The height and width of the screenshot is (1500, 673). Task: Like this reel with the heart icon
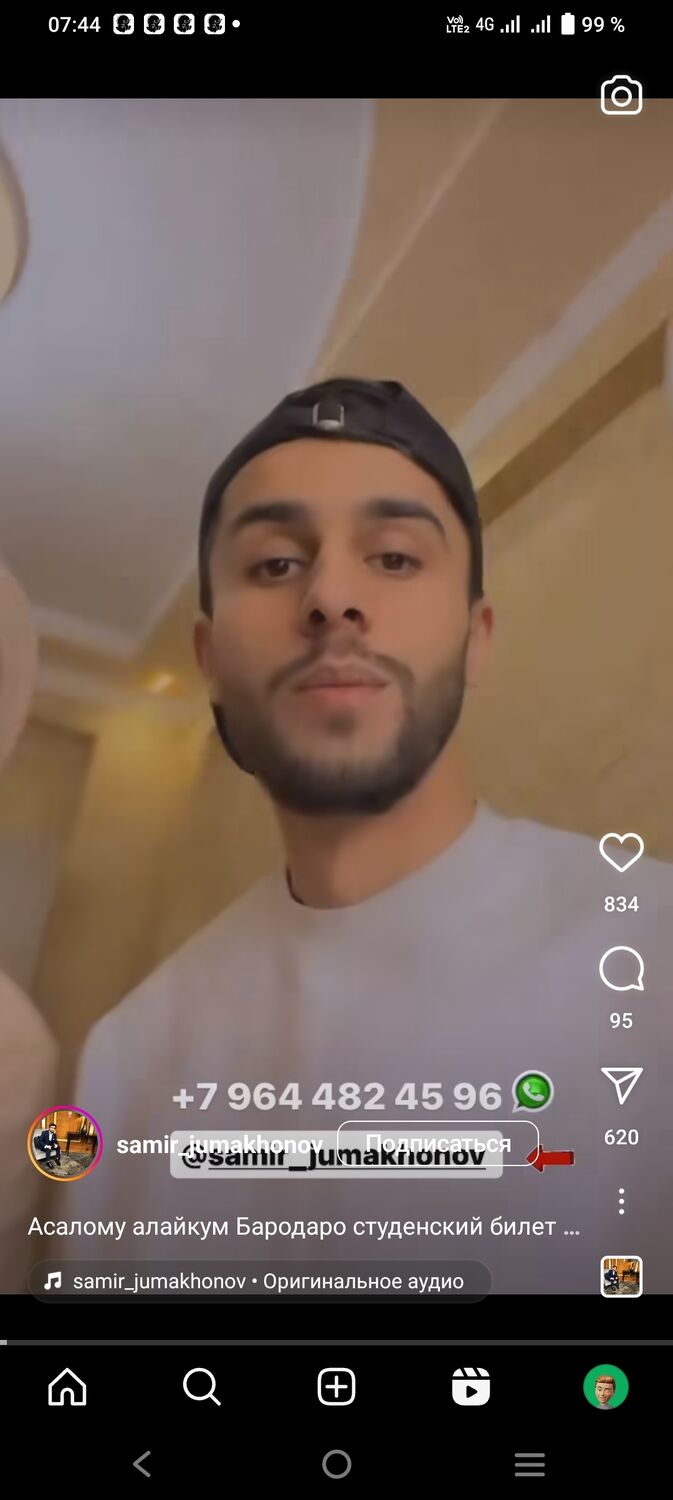click(x=621, y=853)
